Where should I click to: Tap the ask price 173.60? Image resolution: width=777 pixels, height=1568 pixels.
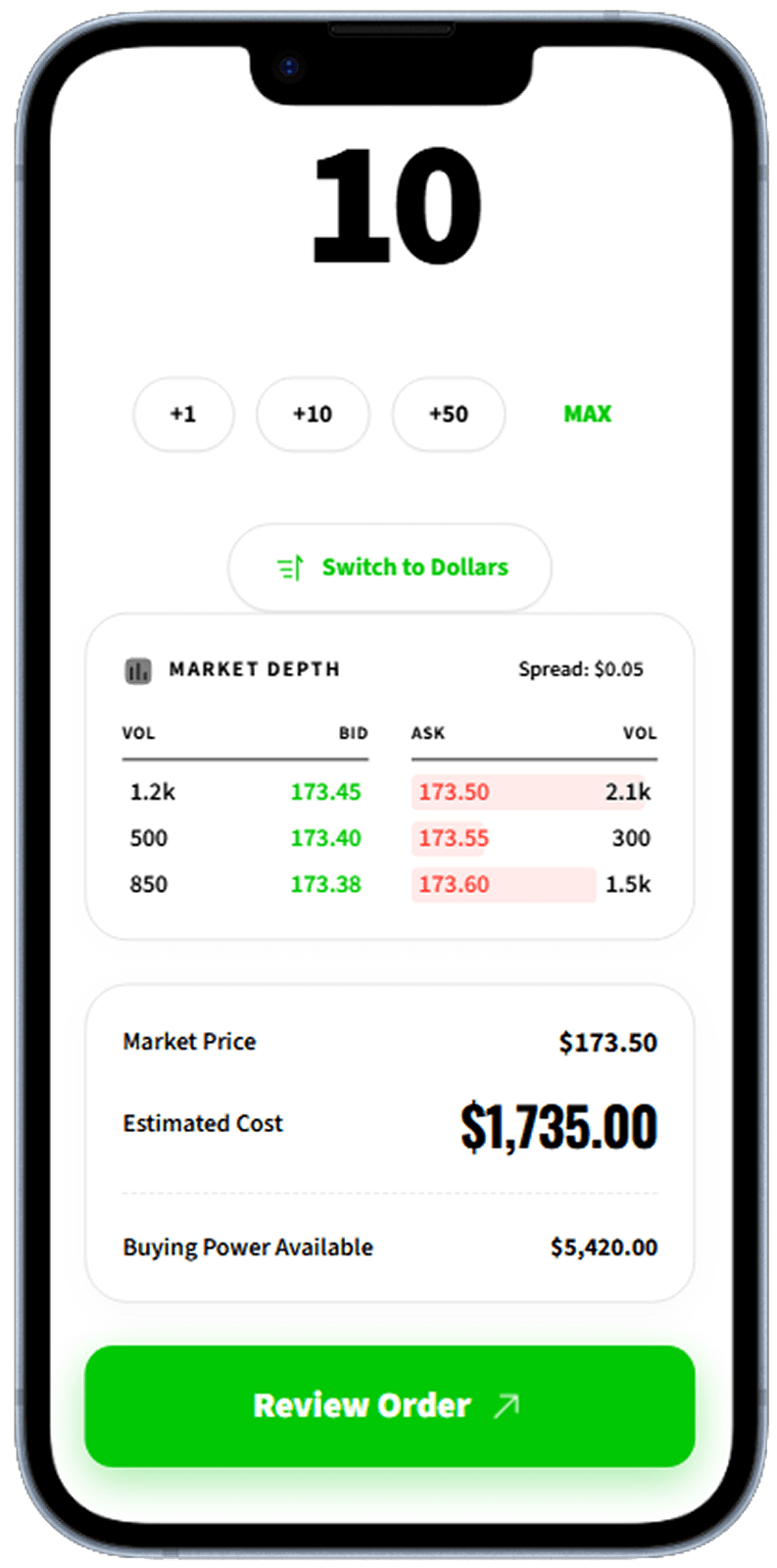point(454,884)
